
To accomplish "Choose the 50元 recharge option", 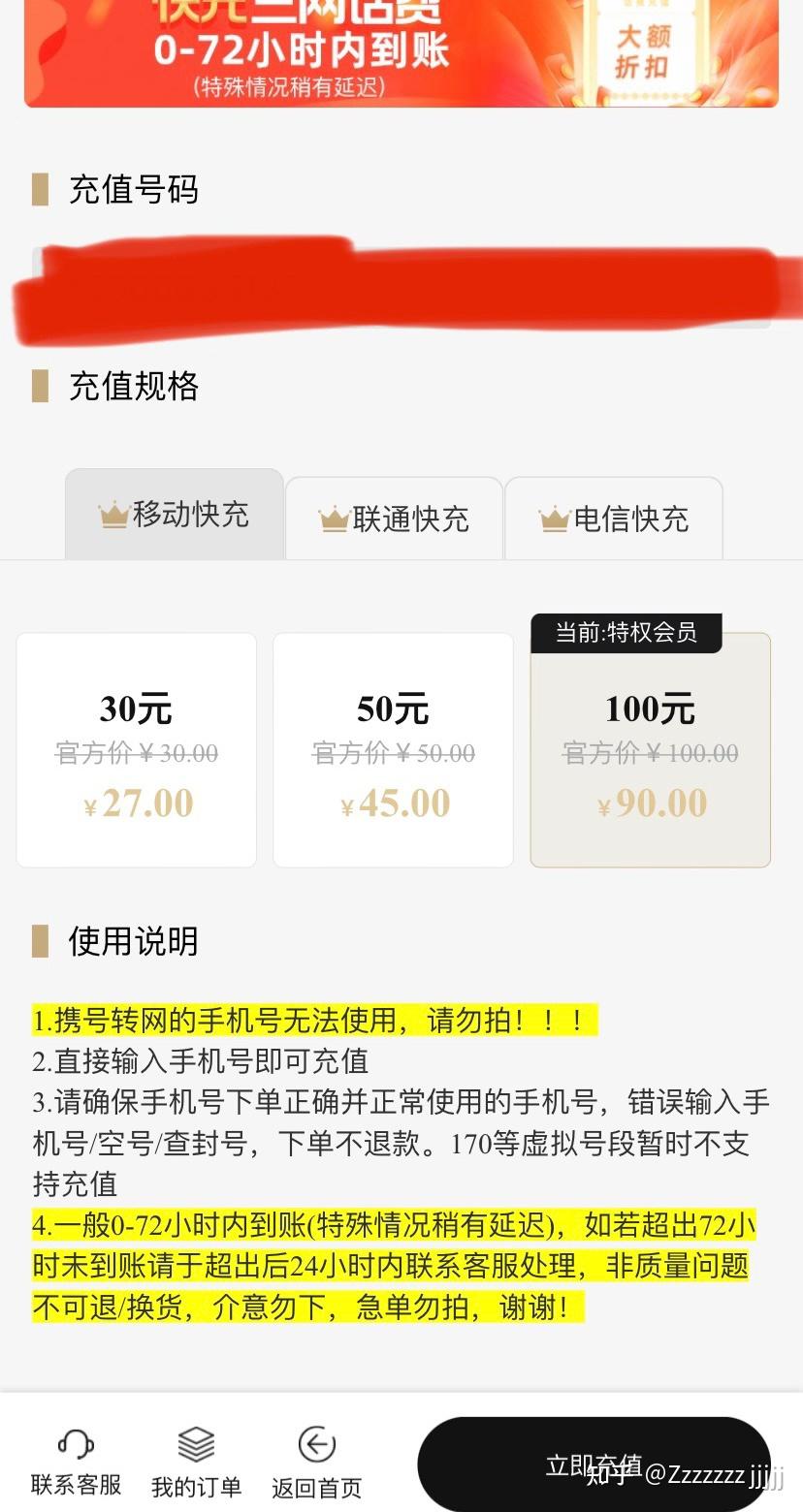I will click(393, 750).
